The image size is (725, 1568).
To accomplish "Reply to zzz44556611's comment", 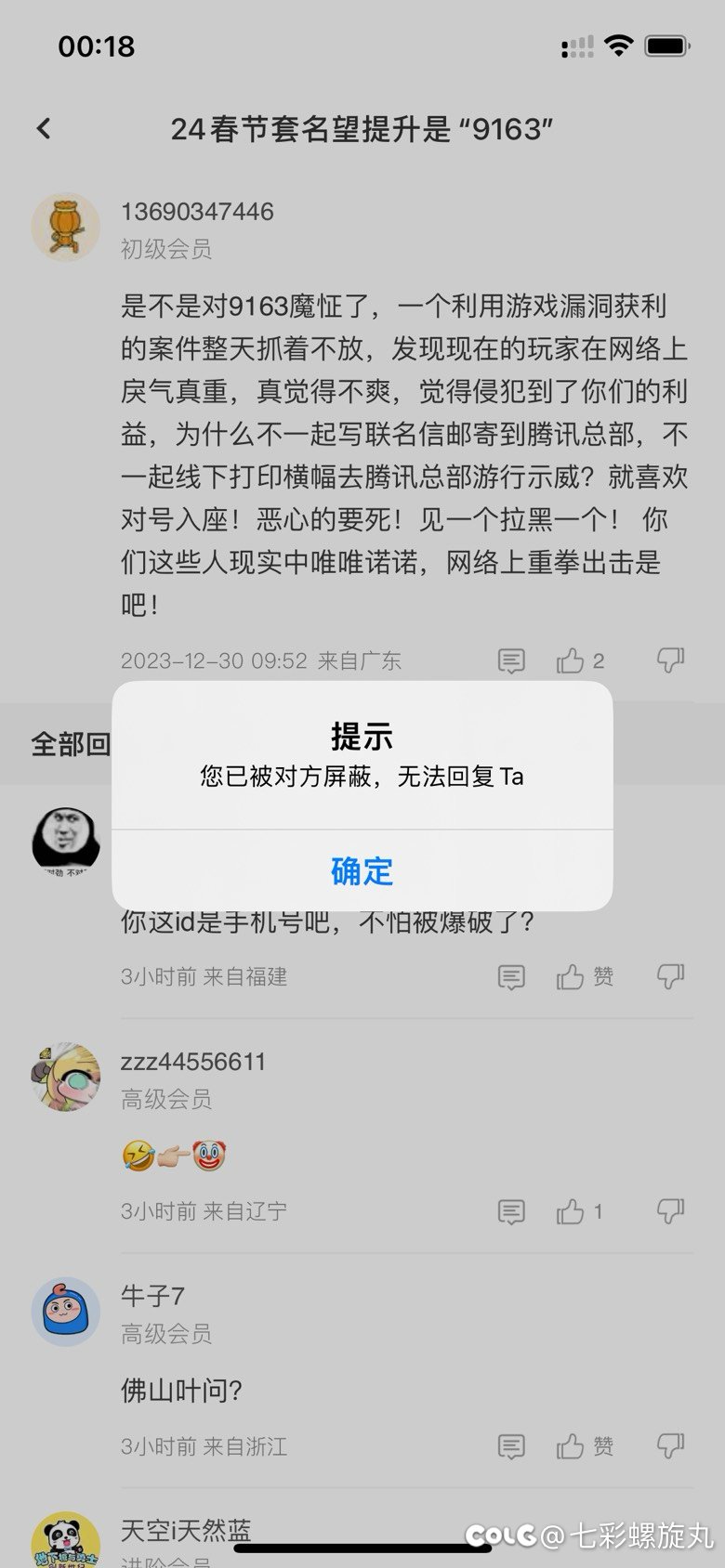I will 511,1211.
